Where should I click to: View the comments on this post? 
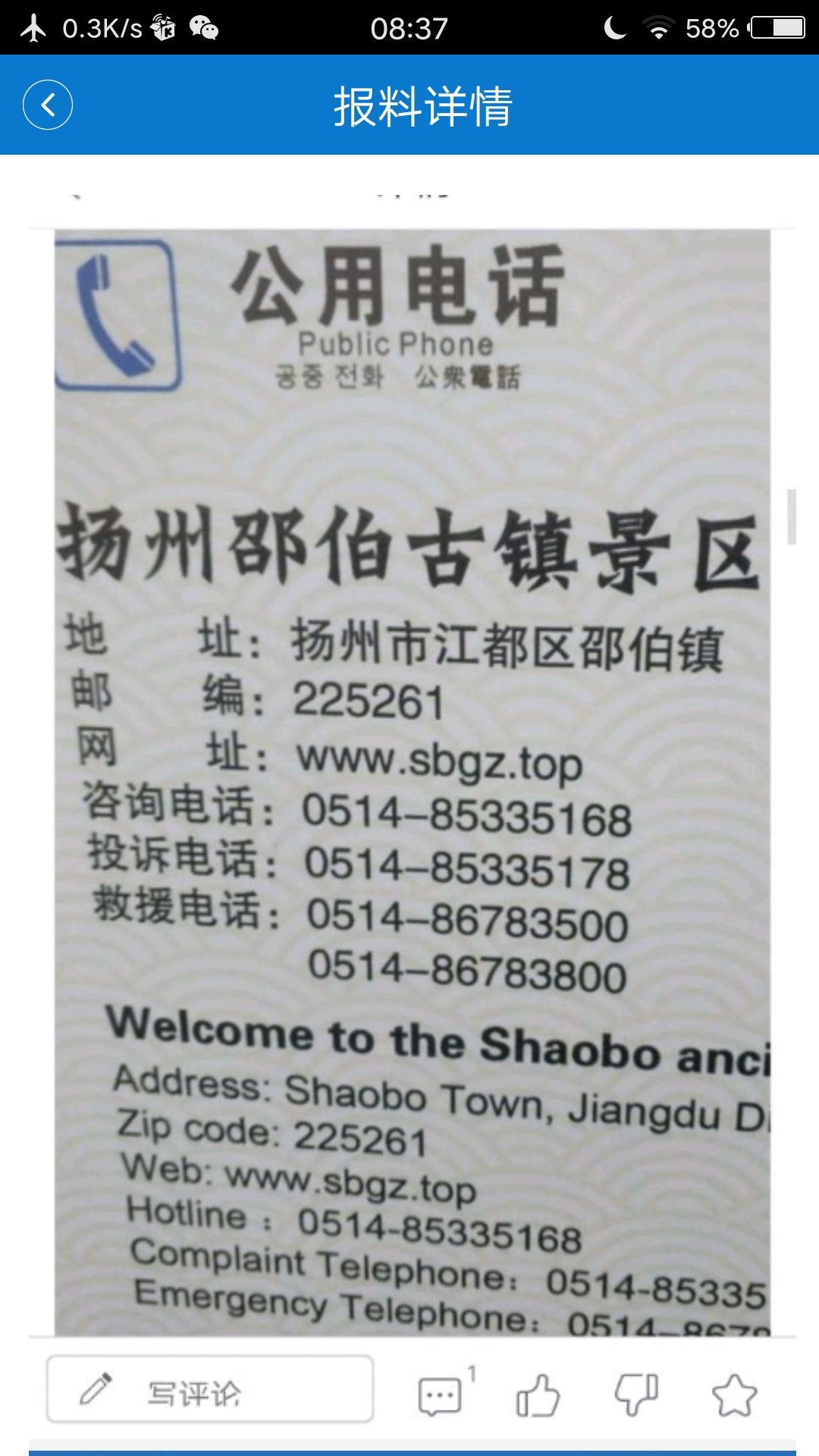[x=441, y=1395]
